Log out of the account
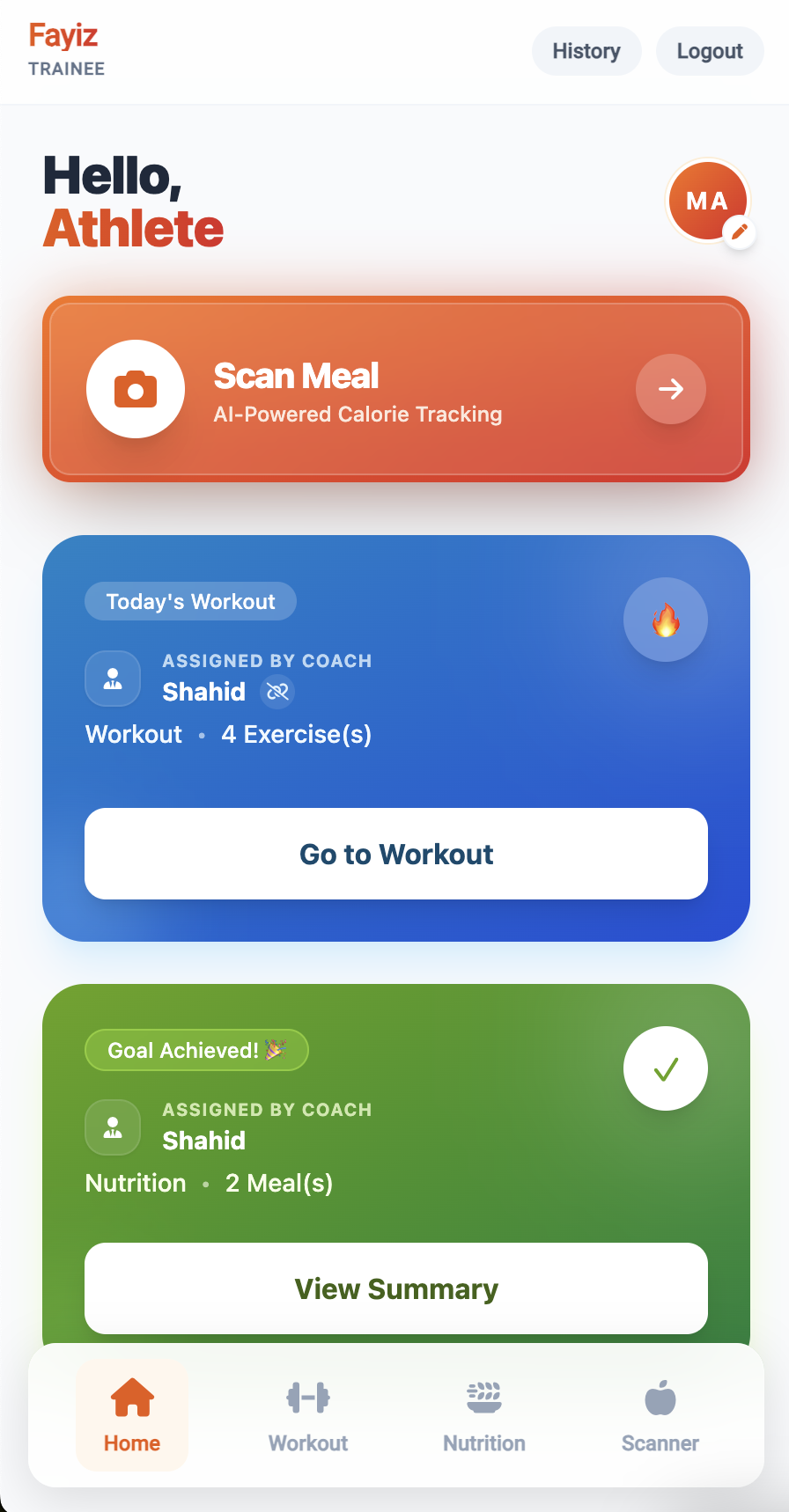This screenshot has width=789, height=1512. click(x=709, y=51)
